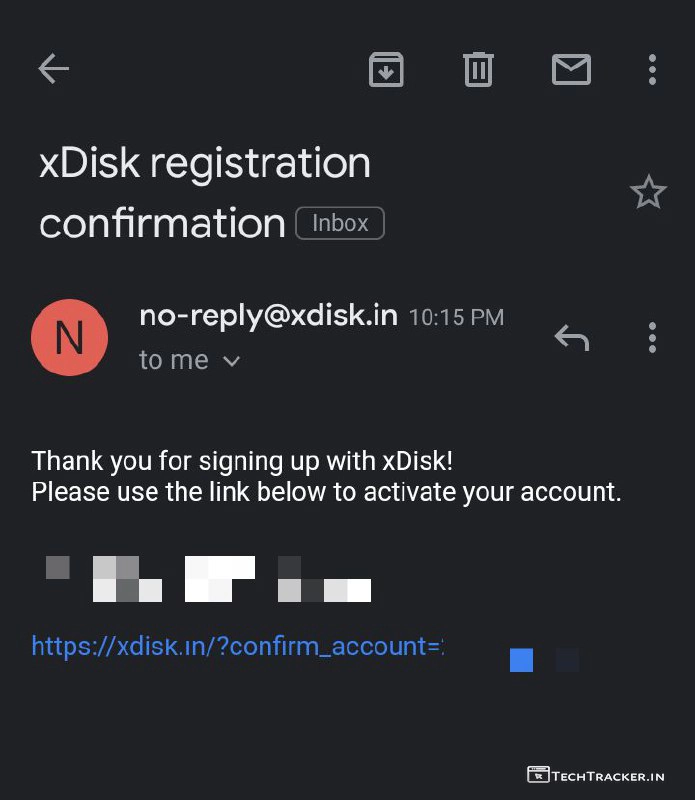
Task: Open the xdisk.in confirm account link
Action: pos(237,646)
